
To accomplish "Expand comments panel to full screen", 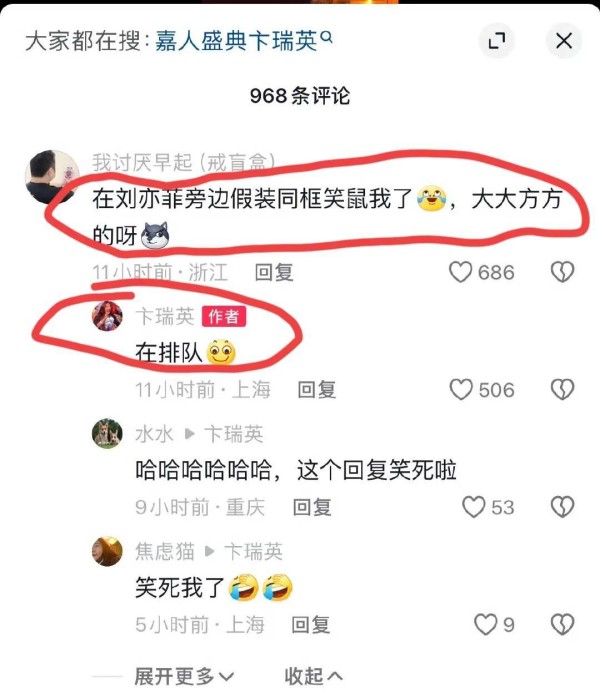I will (x=495, y=41).
